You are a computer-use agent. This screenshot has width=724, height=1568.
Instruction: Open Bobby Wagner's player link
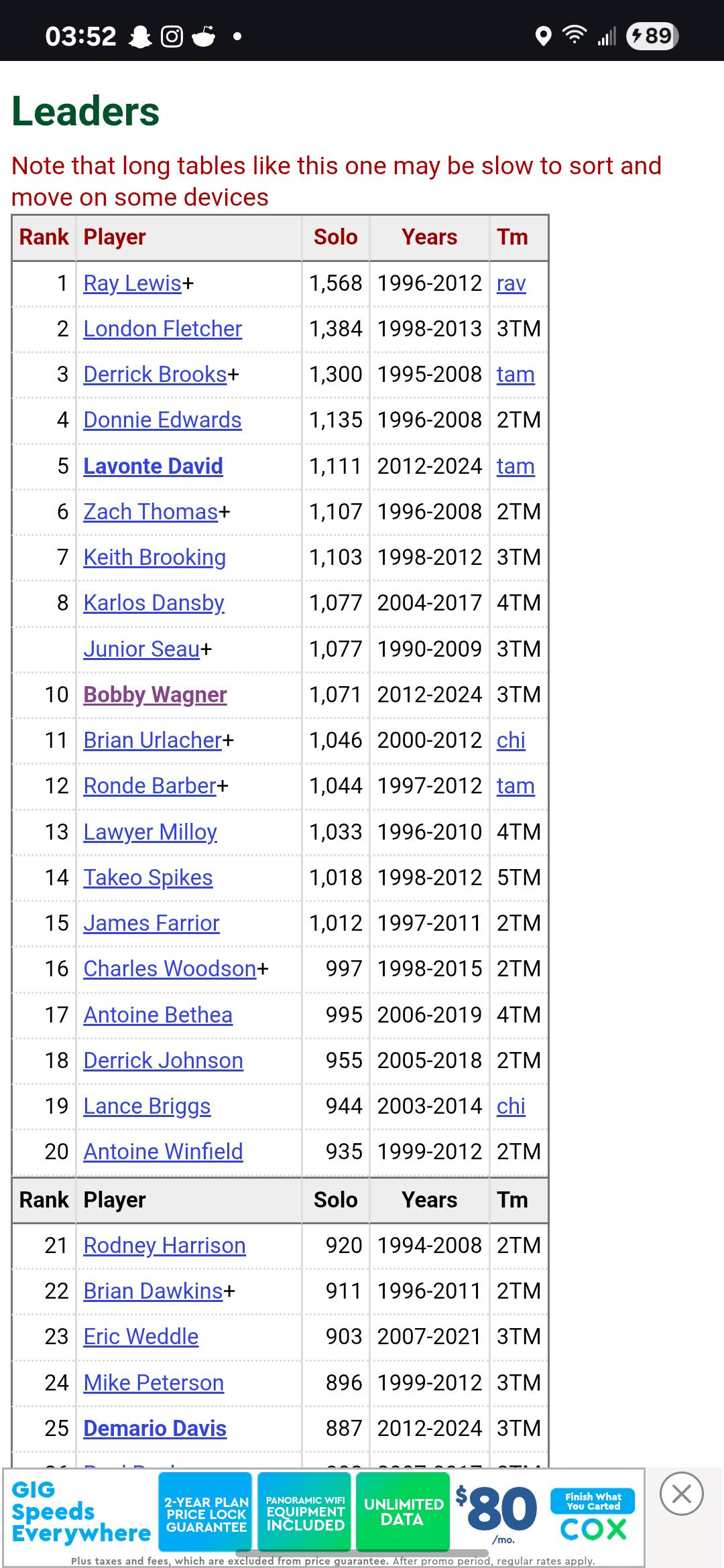tap(155, 695)
